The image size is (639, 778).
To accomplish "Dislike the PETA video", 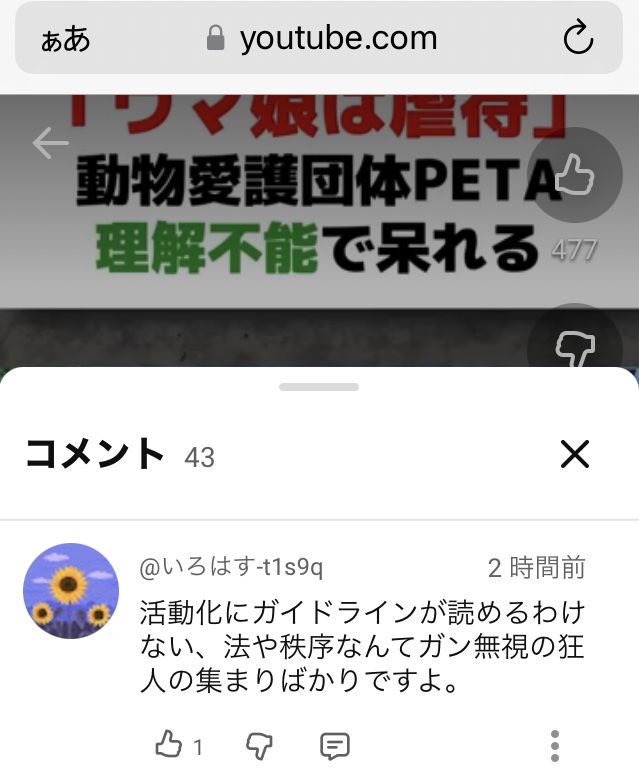I will point(574,347).
